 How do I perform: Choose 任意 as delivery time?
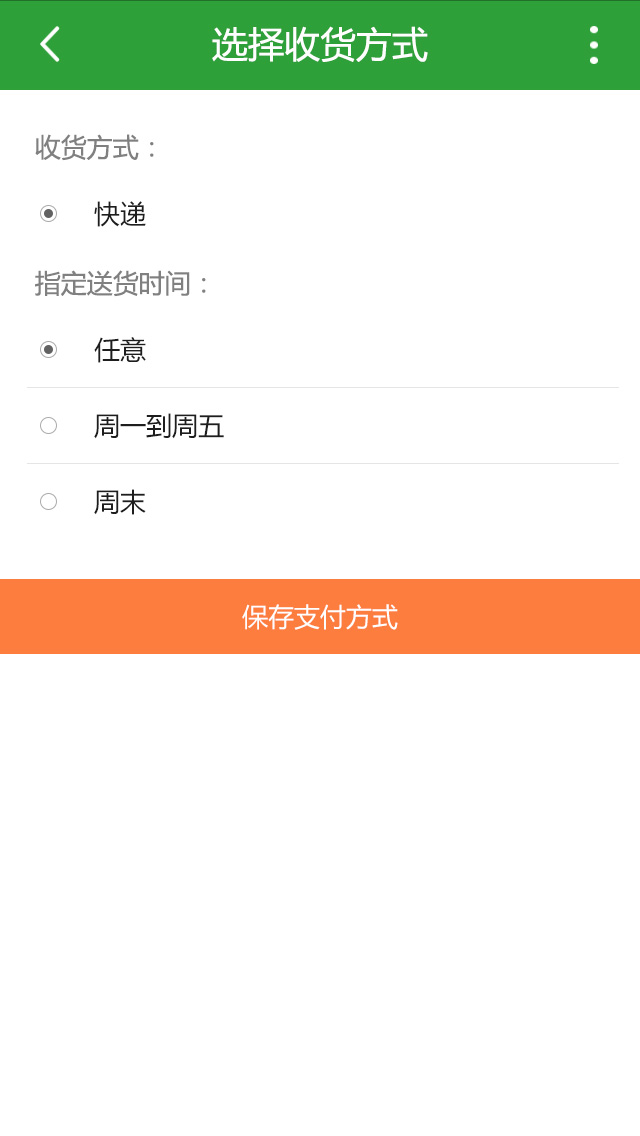click(x=323, y=350)
